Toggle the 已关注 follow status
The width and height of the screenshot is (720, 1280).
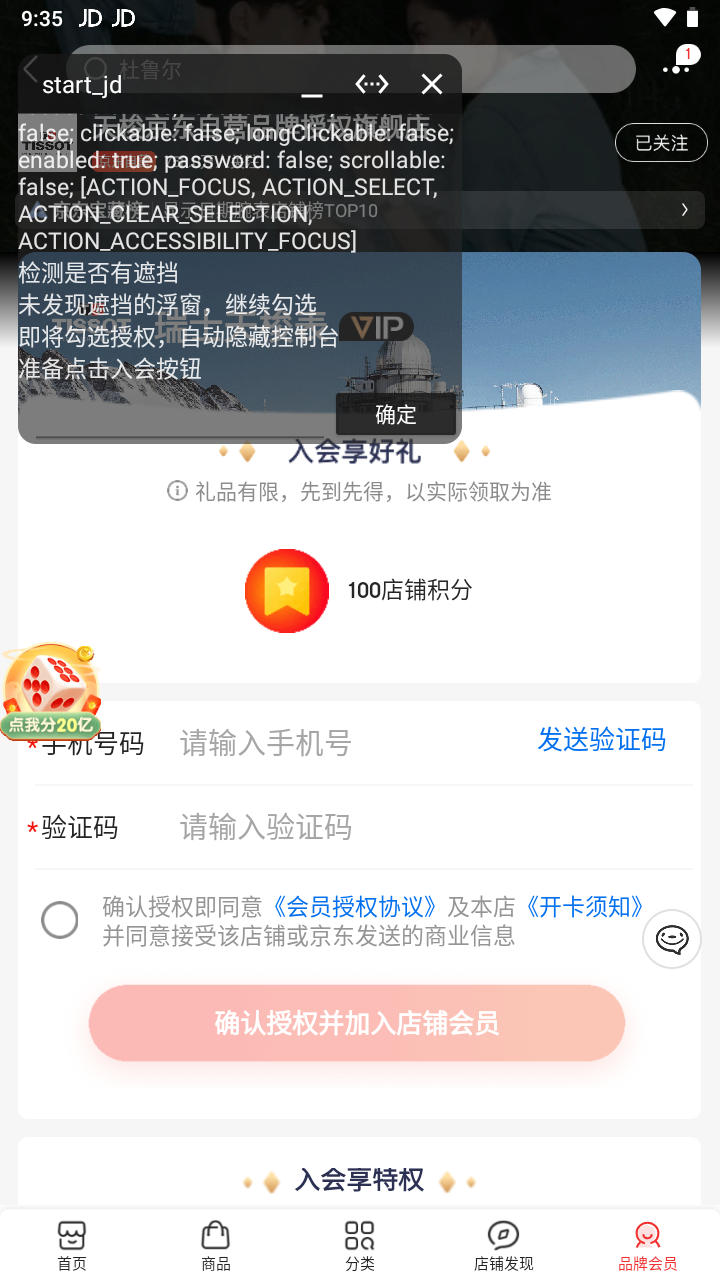pos(660,143)
